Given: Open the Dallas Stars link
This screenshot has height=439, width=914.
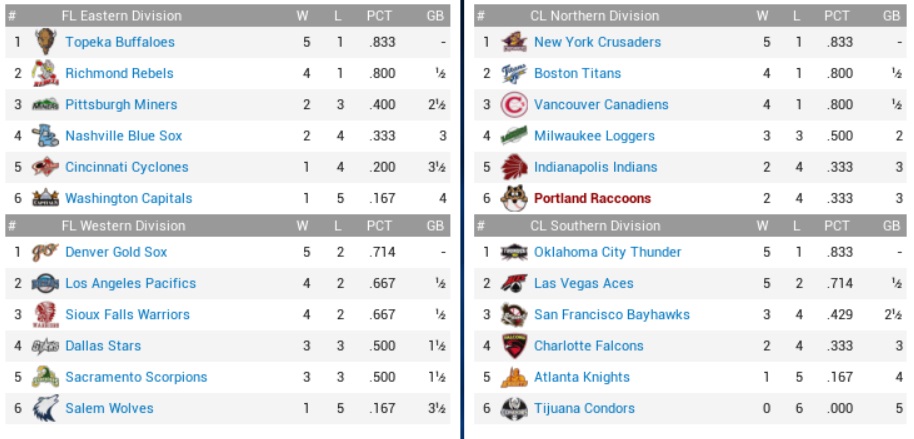Looking at the screenshot, I should (103, 345).
